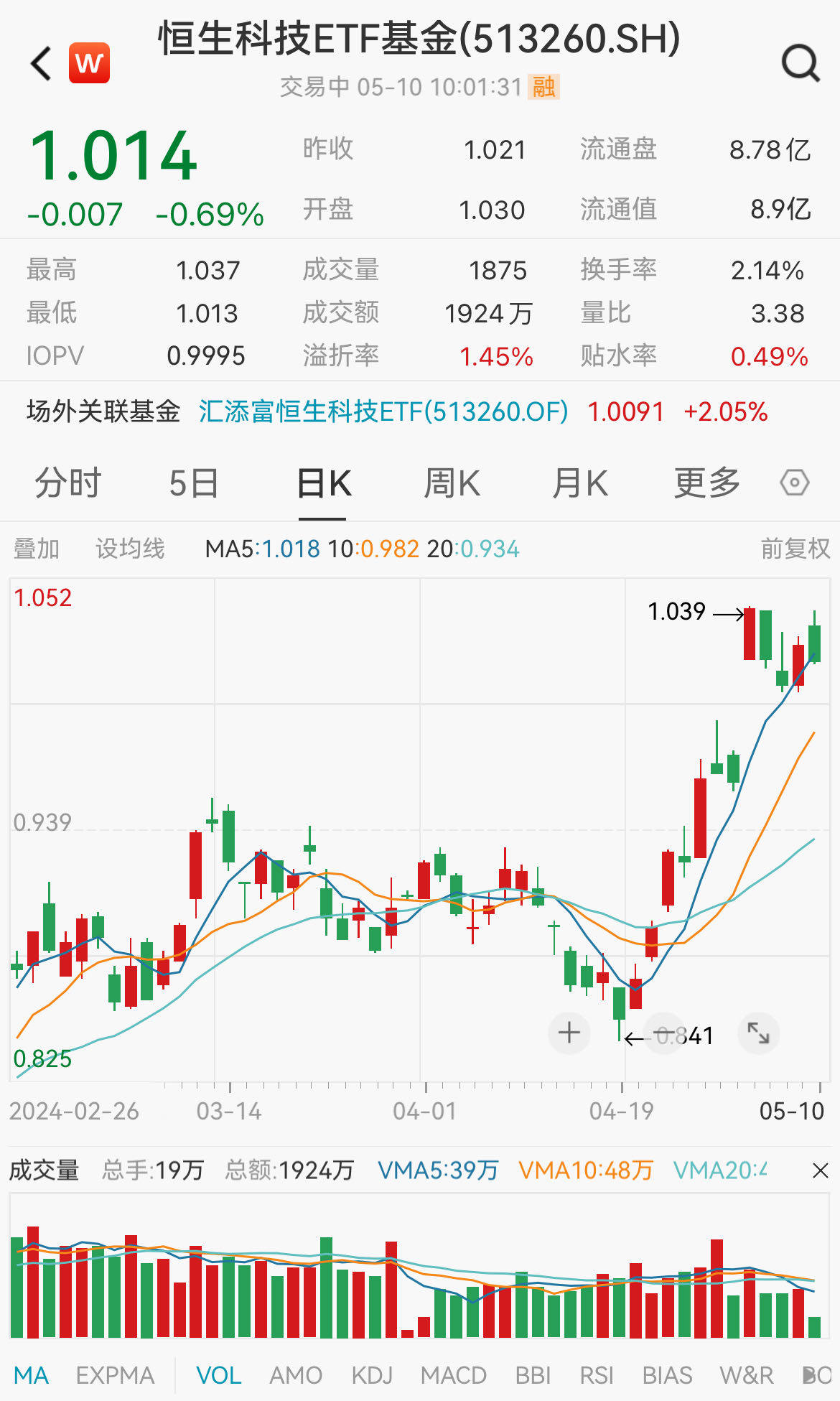Screen dimensions: 840x1401
Task: Open 设均线 moving average settings
Action: point(131,547)
